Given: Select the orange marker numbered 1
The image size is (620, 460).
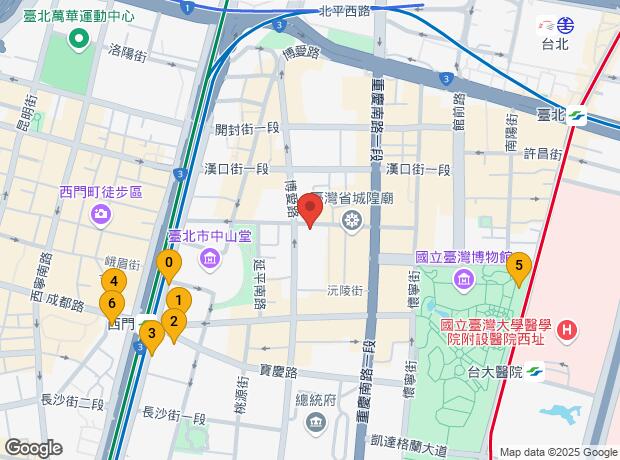Looking at the screenshot, I should (178, 299).
